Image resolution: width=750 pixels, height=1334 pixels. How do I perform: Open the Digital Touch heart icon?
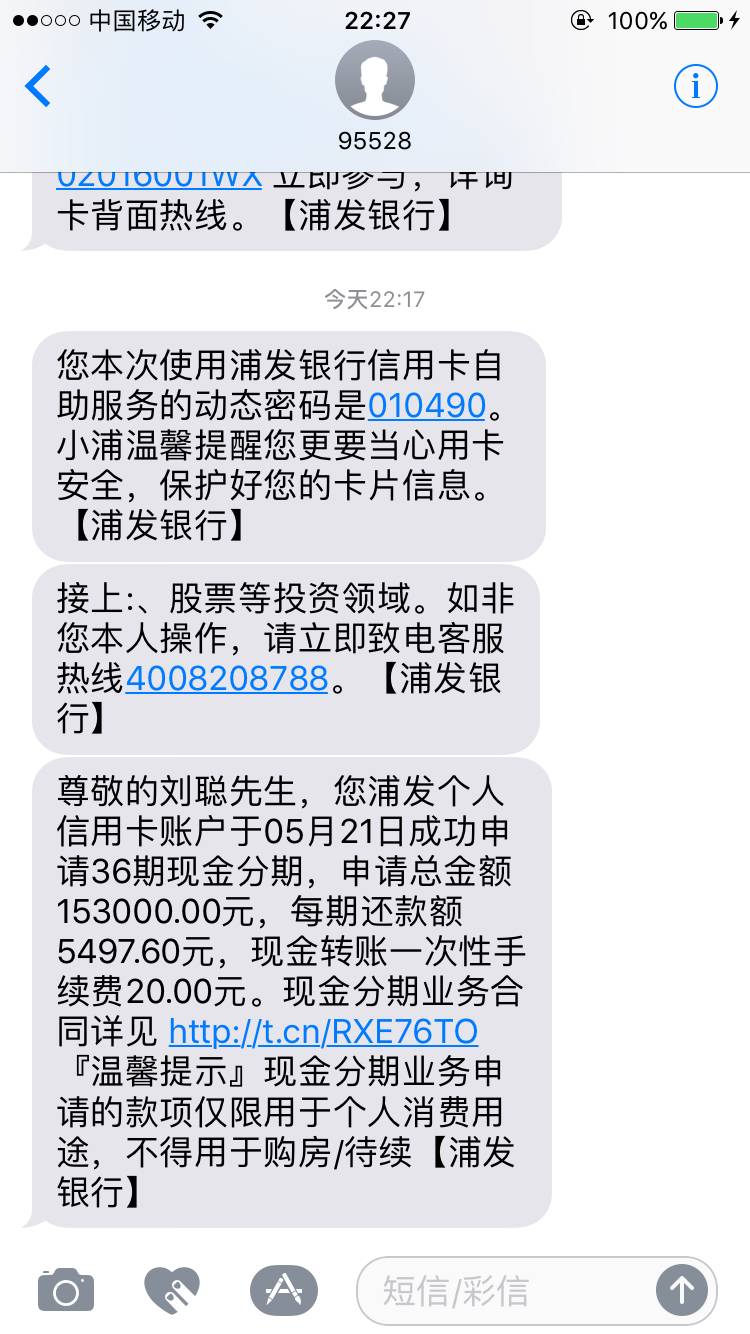[171, 1291]
